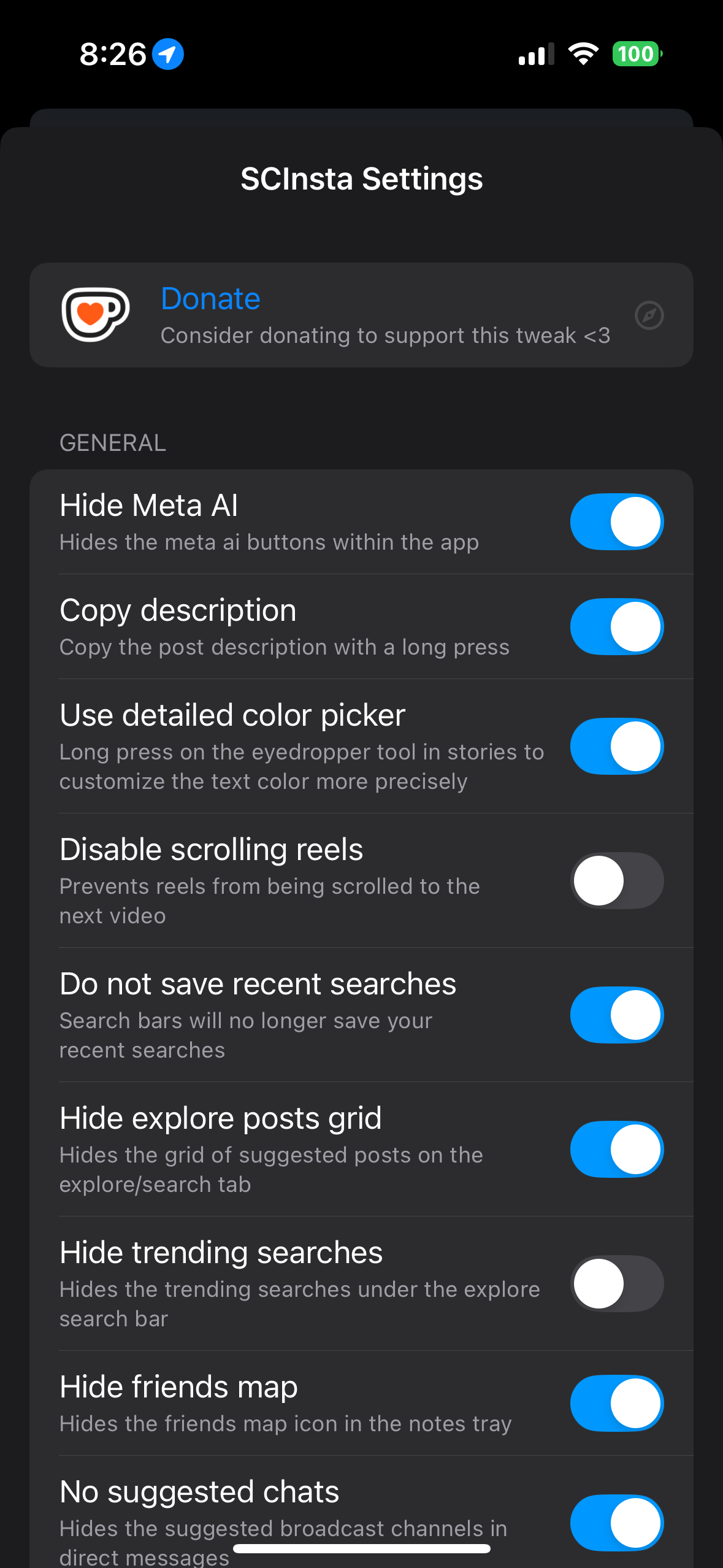Switch off Use detailed color picker
This screenshot has height=1568, width=723.
[616, 747]
